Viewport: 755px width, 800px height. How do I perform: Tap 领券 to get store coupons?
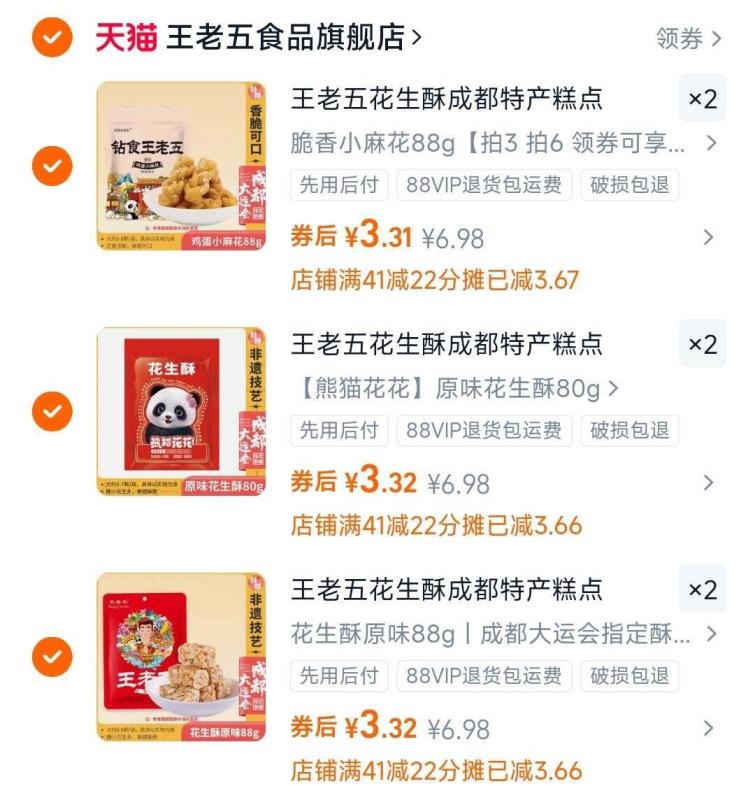688,39
